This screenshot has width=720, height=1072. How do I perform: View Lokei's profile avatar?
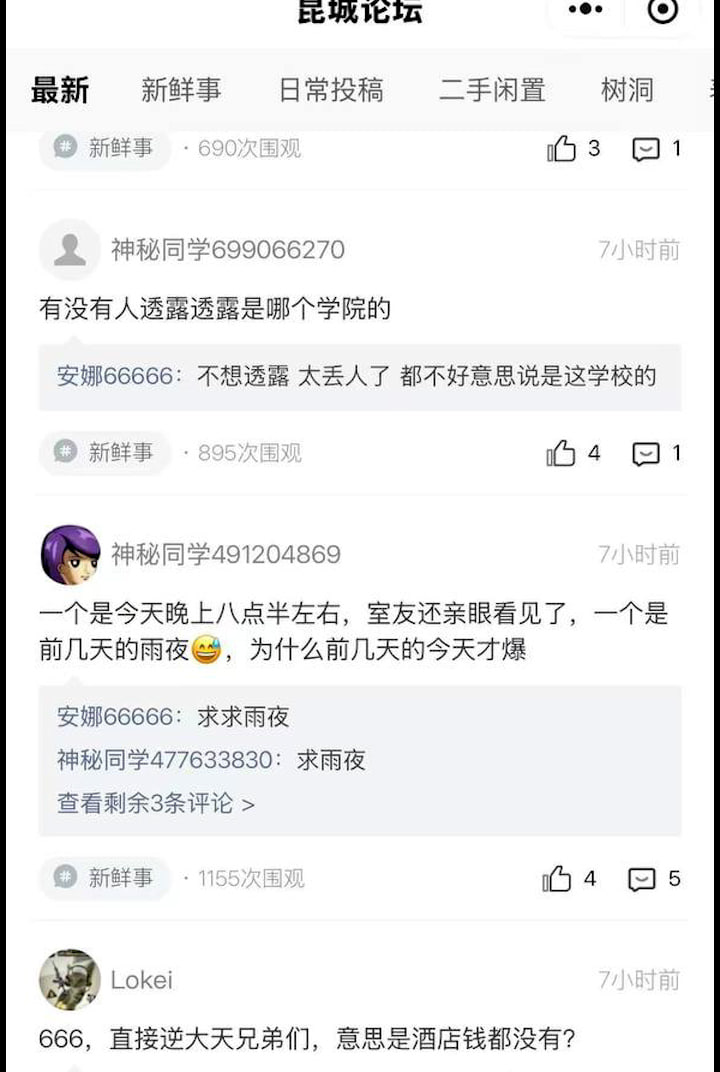[70, 980]
